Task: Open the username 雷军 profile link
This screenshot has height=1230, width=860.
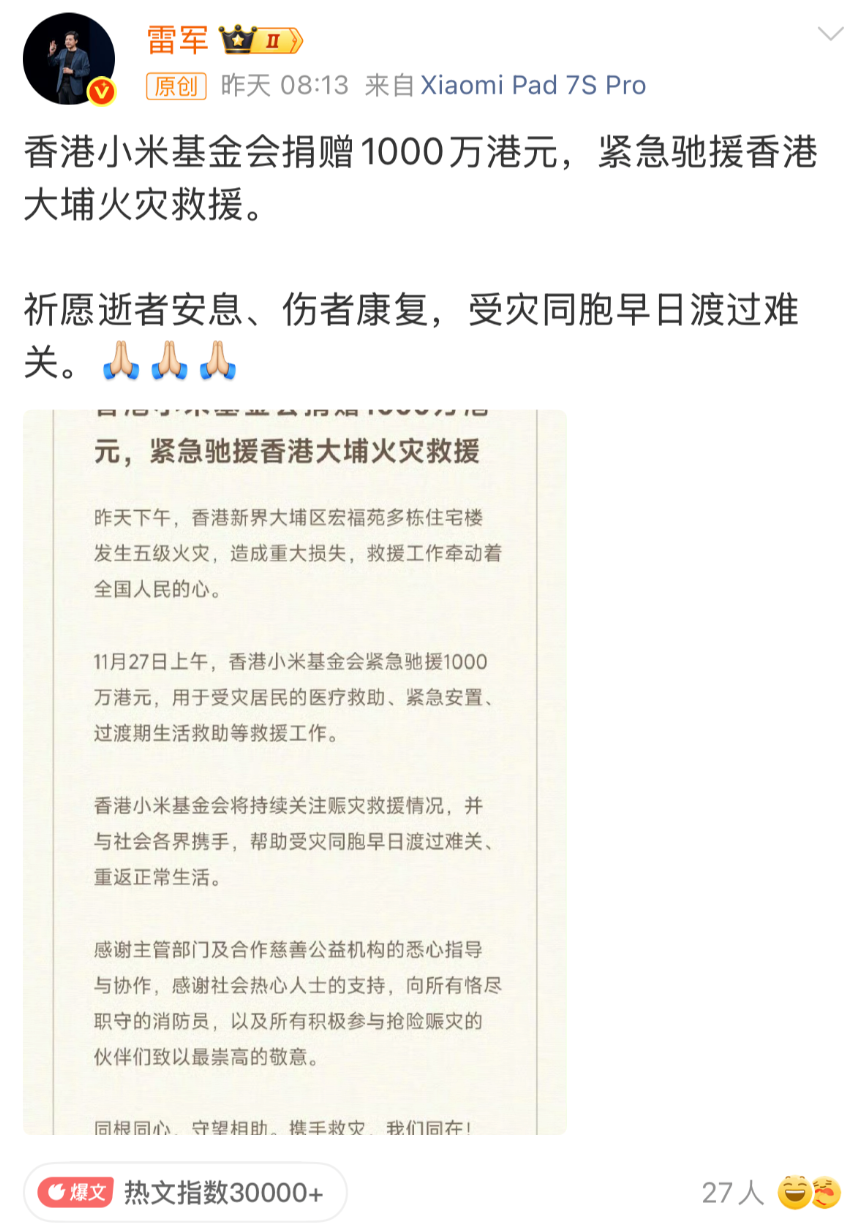Action: pyautogui.click(x=177, y=40)
